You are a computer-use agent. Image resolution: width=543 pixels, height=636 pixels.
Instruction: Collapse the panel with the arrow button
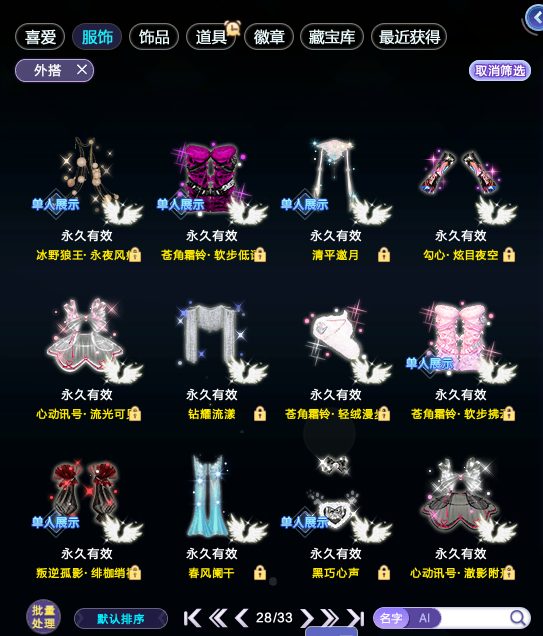534,18
